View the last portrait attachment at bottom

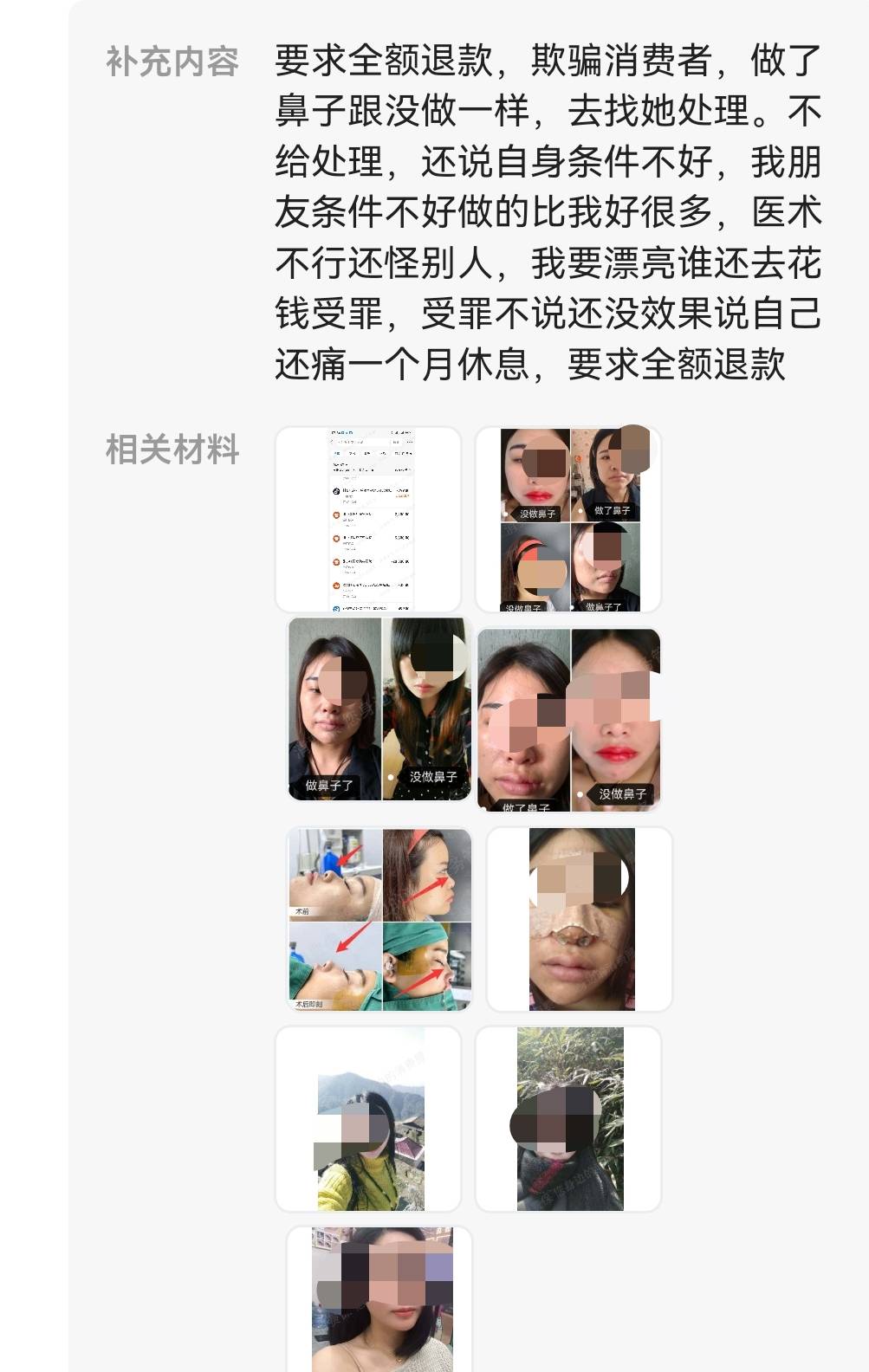click(x=379, y=1299)
